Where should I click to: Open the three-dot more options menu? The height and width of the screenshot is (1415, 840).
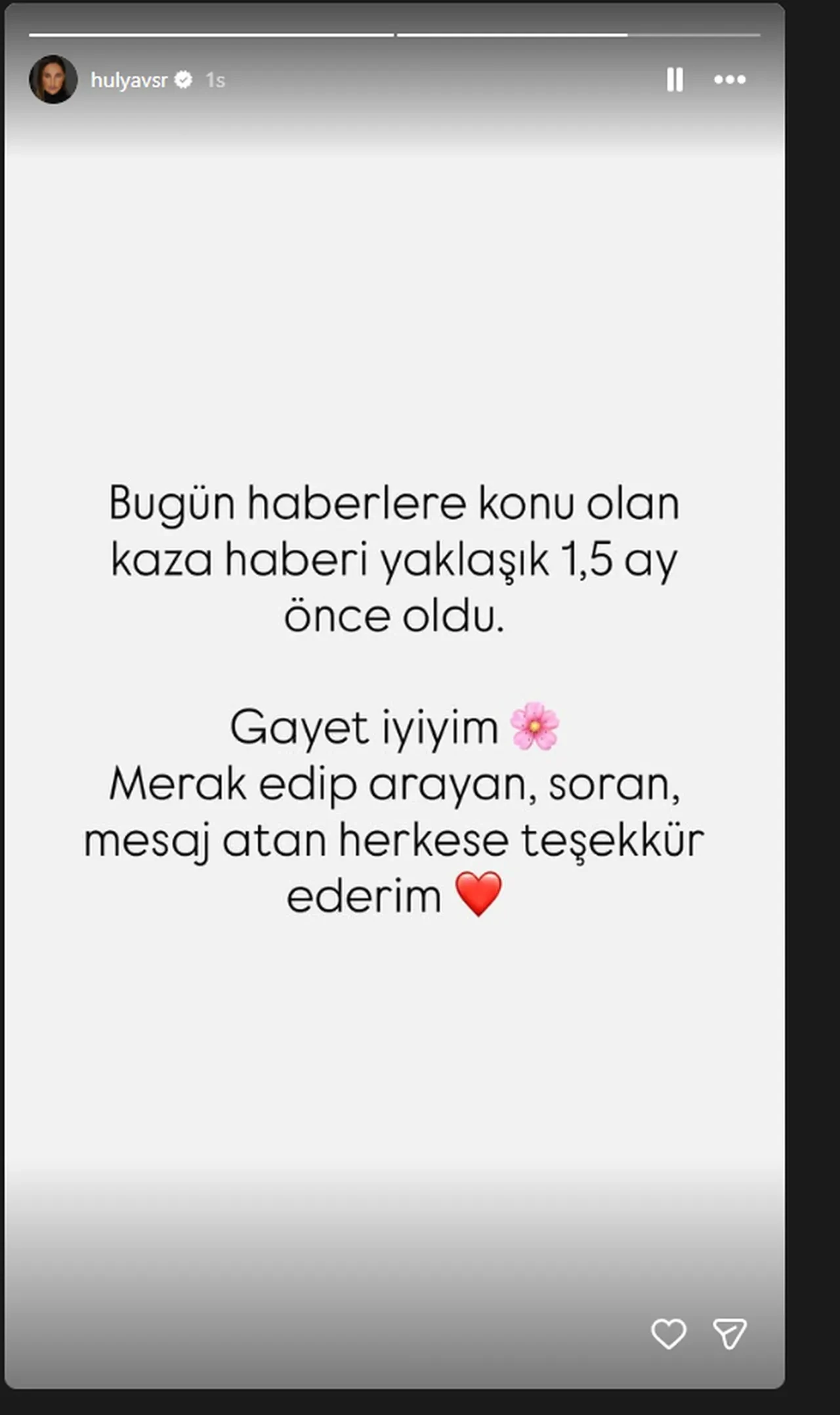coord(730,79)
